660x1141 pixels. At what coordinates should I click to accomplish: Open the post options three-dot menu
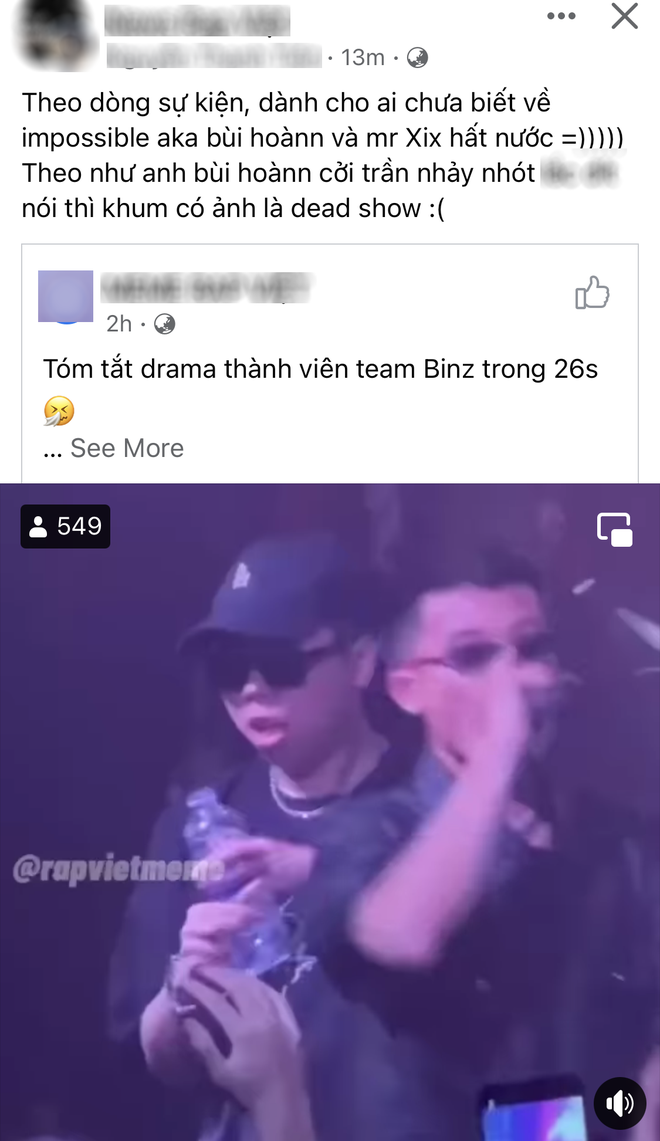pyautogui.click(x=562, y=17)
